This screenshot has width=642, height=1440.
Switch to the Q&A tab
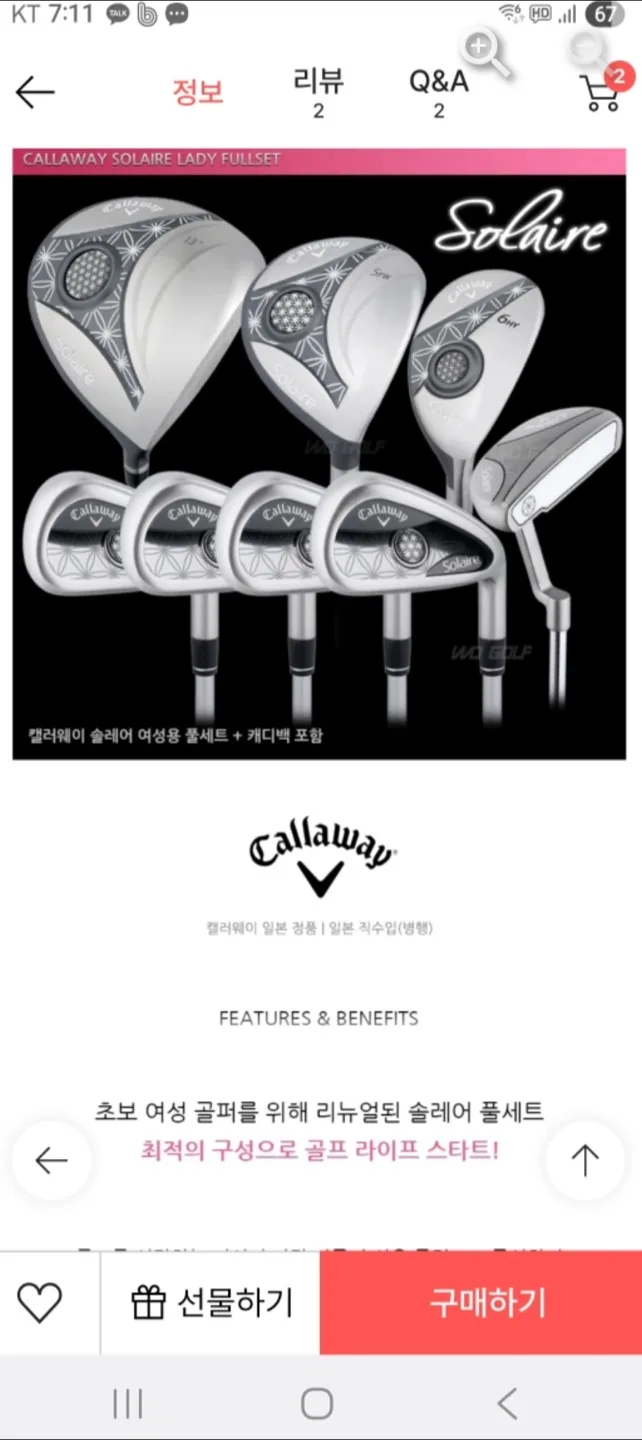click(438, 91)
